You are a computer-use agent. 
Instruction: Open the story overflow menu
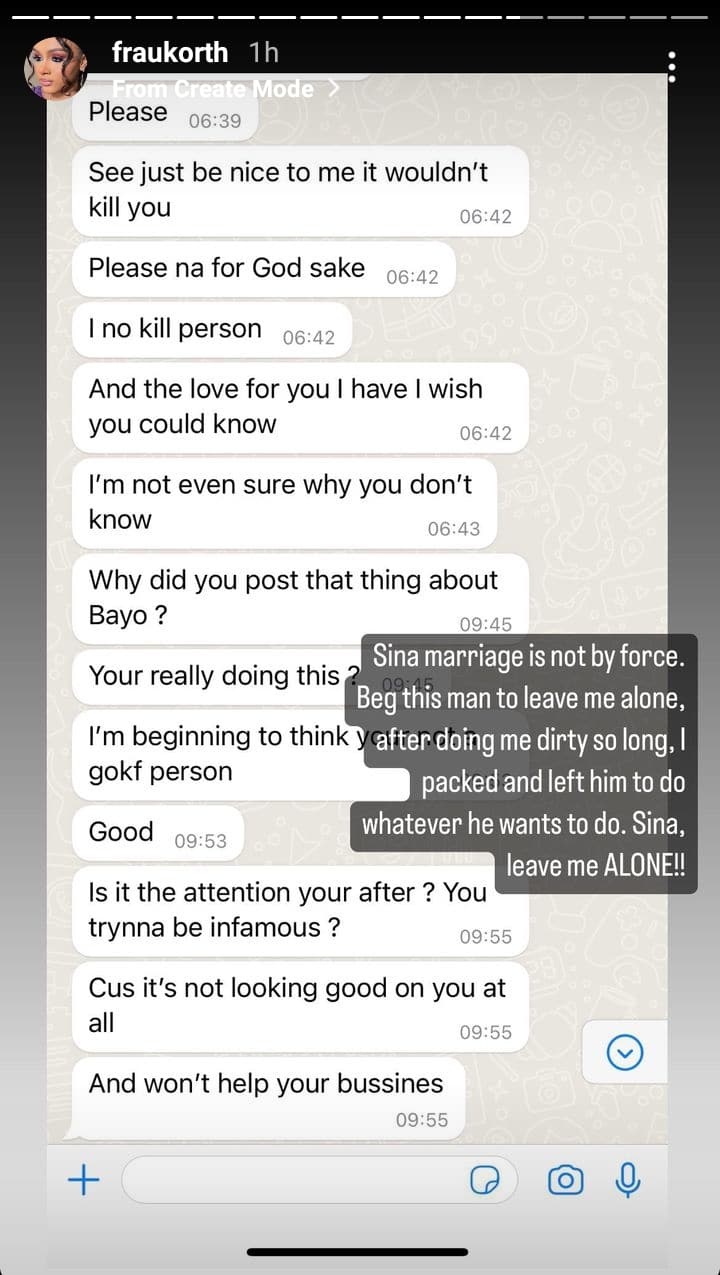click(672, 67)
